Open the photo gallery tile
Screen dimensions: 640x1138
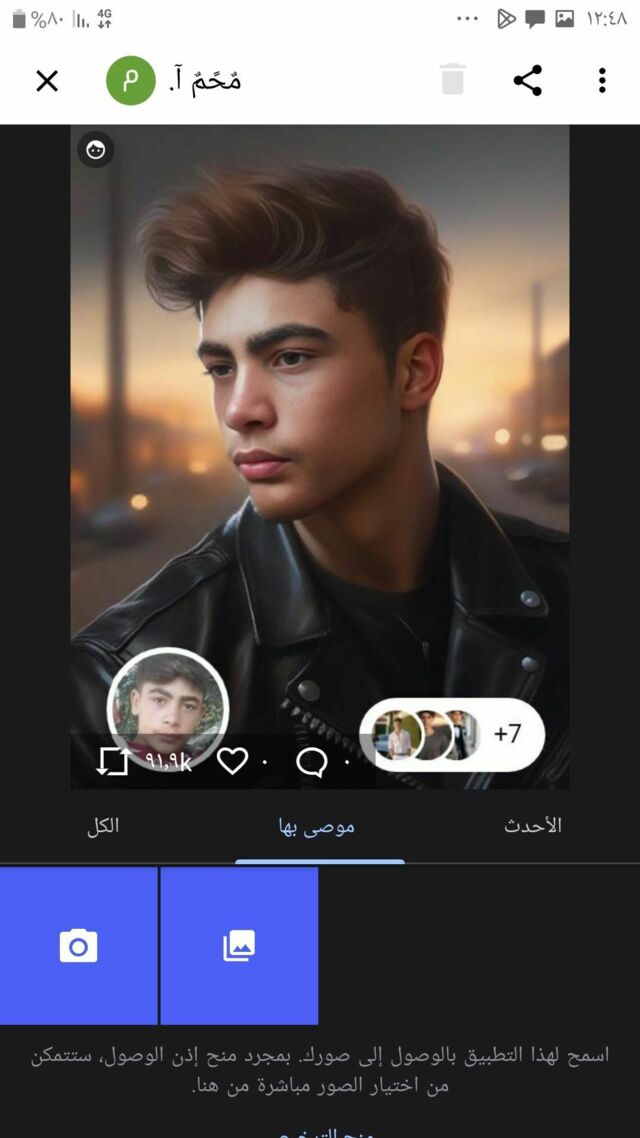pyautogui.click(x=239, y=945)
